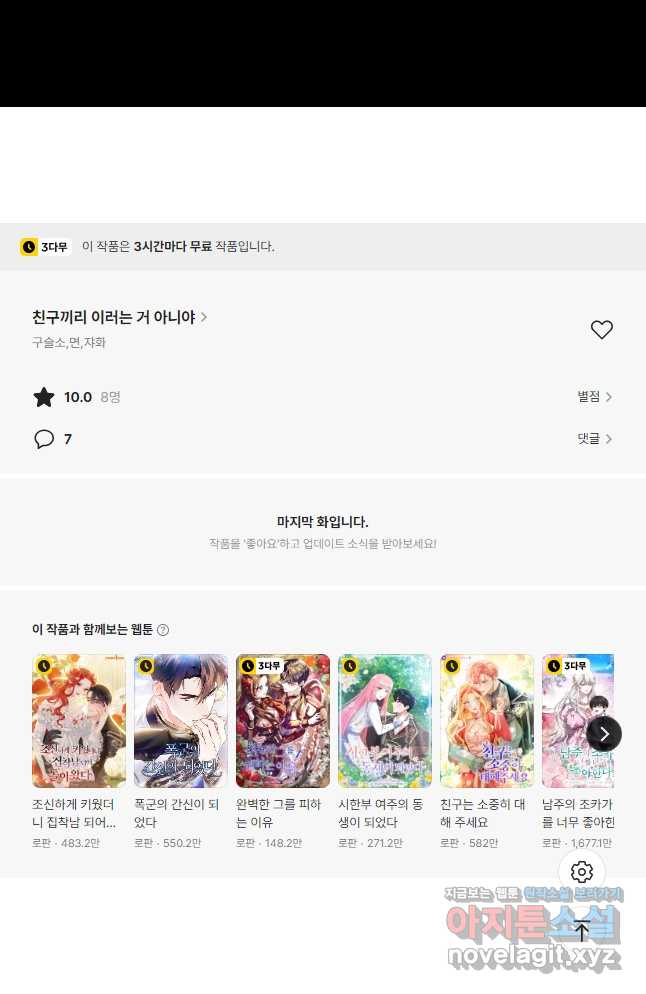Open webtoon 친구는 소중히 대해 주세요

(x=487, y=721)
